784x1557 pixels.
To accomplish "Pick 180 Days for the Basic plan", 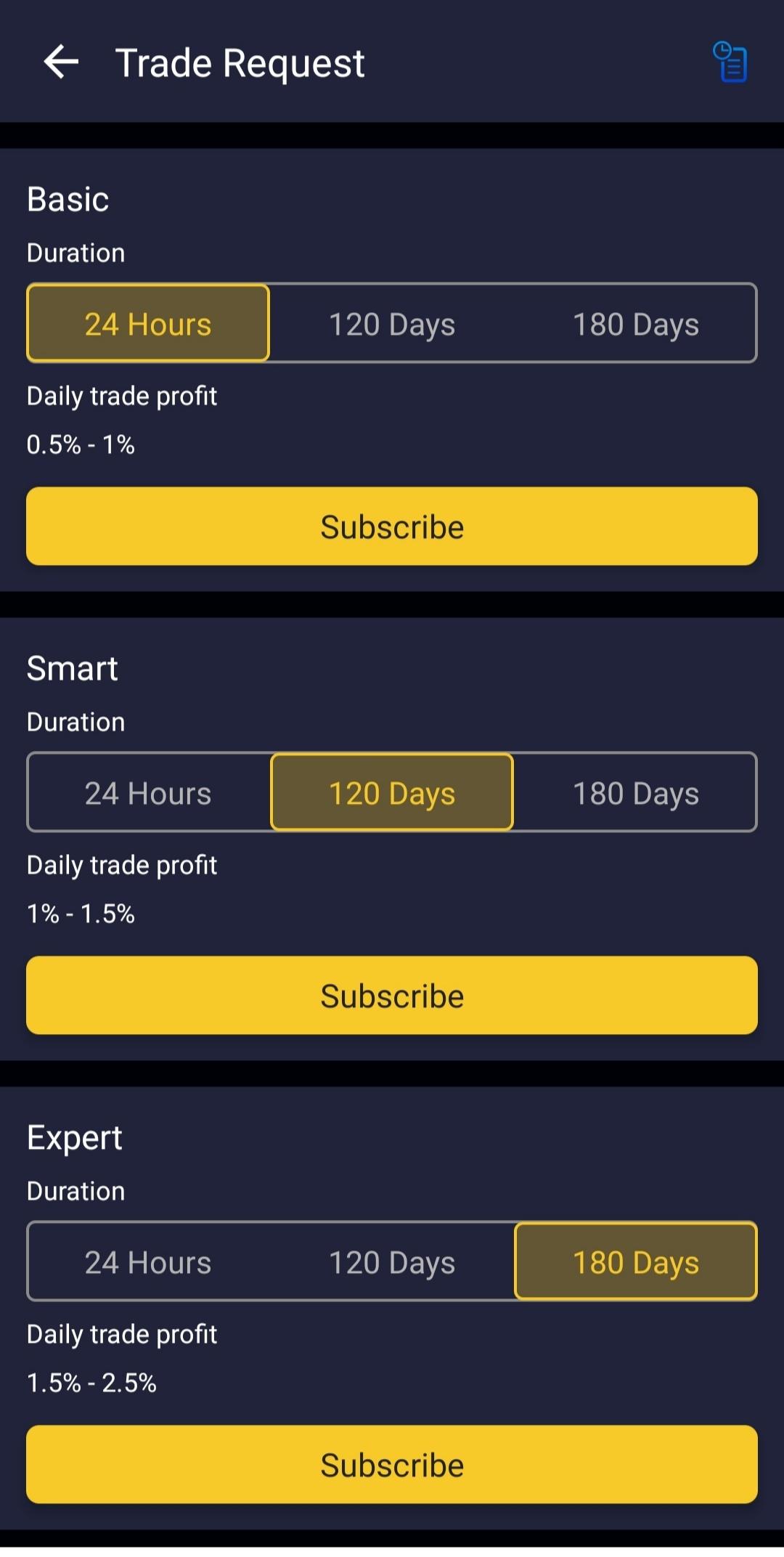I will coord(636,324).
